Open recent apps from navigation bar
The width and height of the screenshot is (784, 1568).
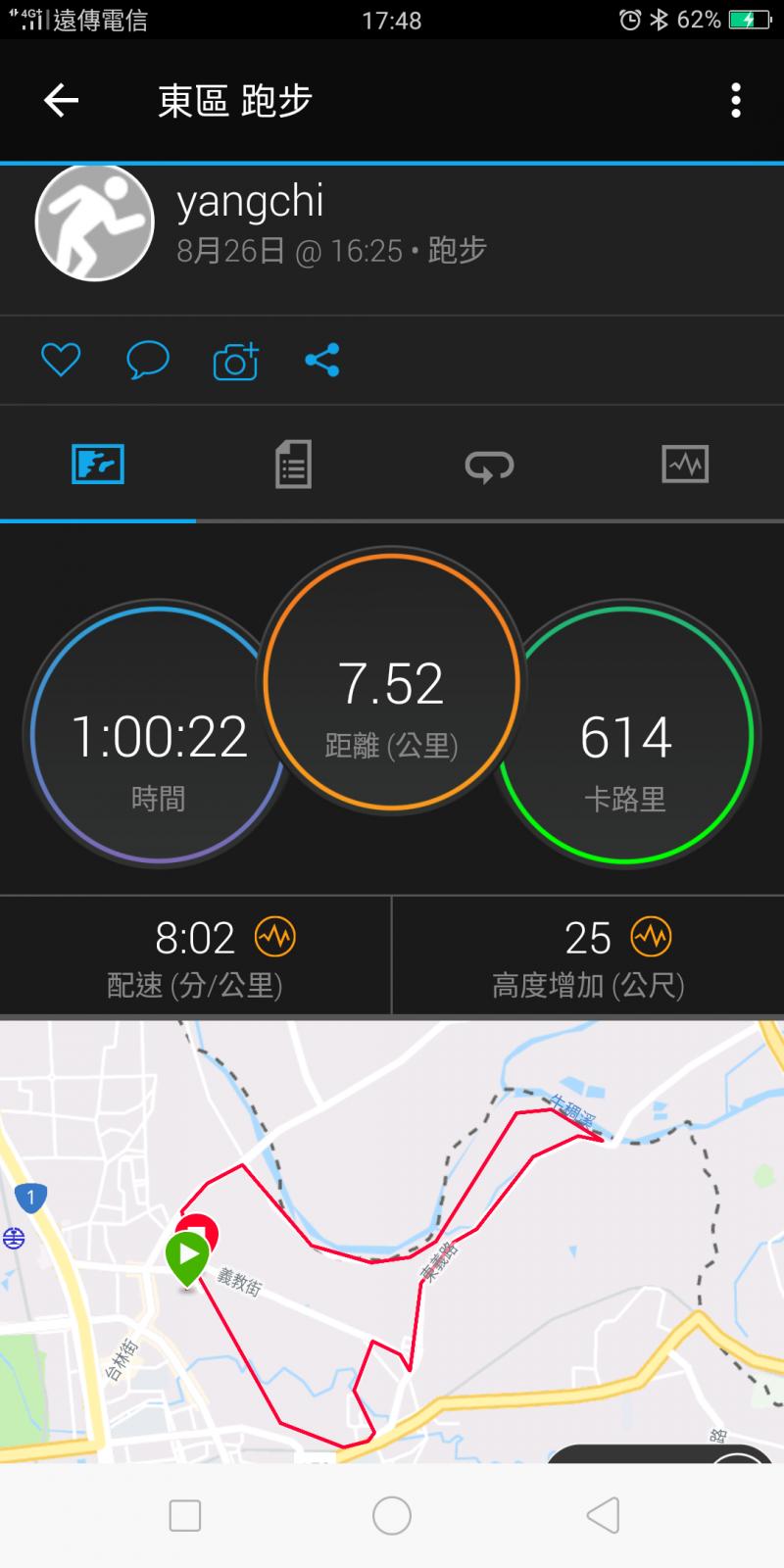click(185, 1515)
